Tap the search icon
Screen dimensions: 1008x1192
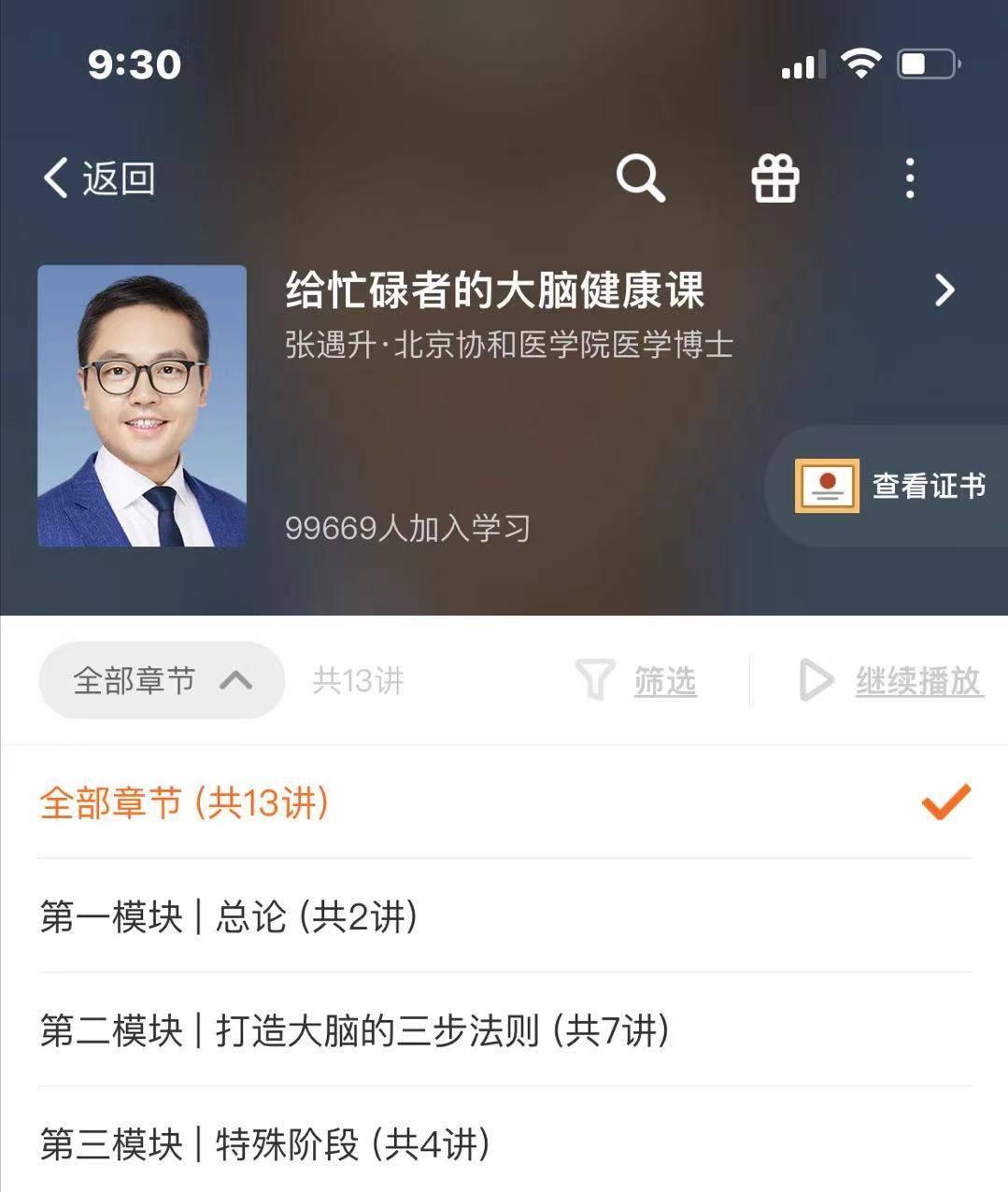641,177
